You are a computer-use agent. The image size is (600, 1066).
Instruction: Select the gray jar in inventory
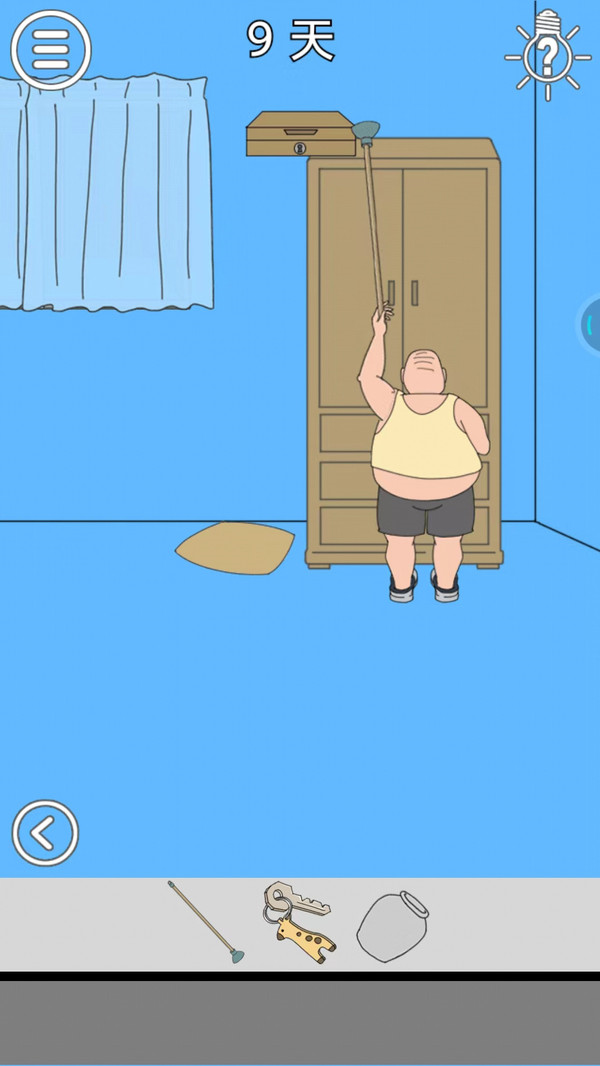point(393,925)
